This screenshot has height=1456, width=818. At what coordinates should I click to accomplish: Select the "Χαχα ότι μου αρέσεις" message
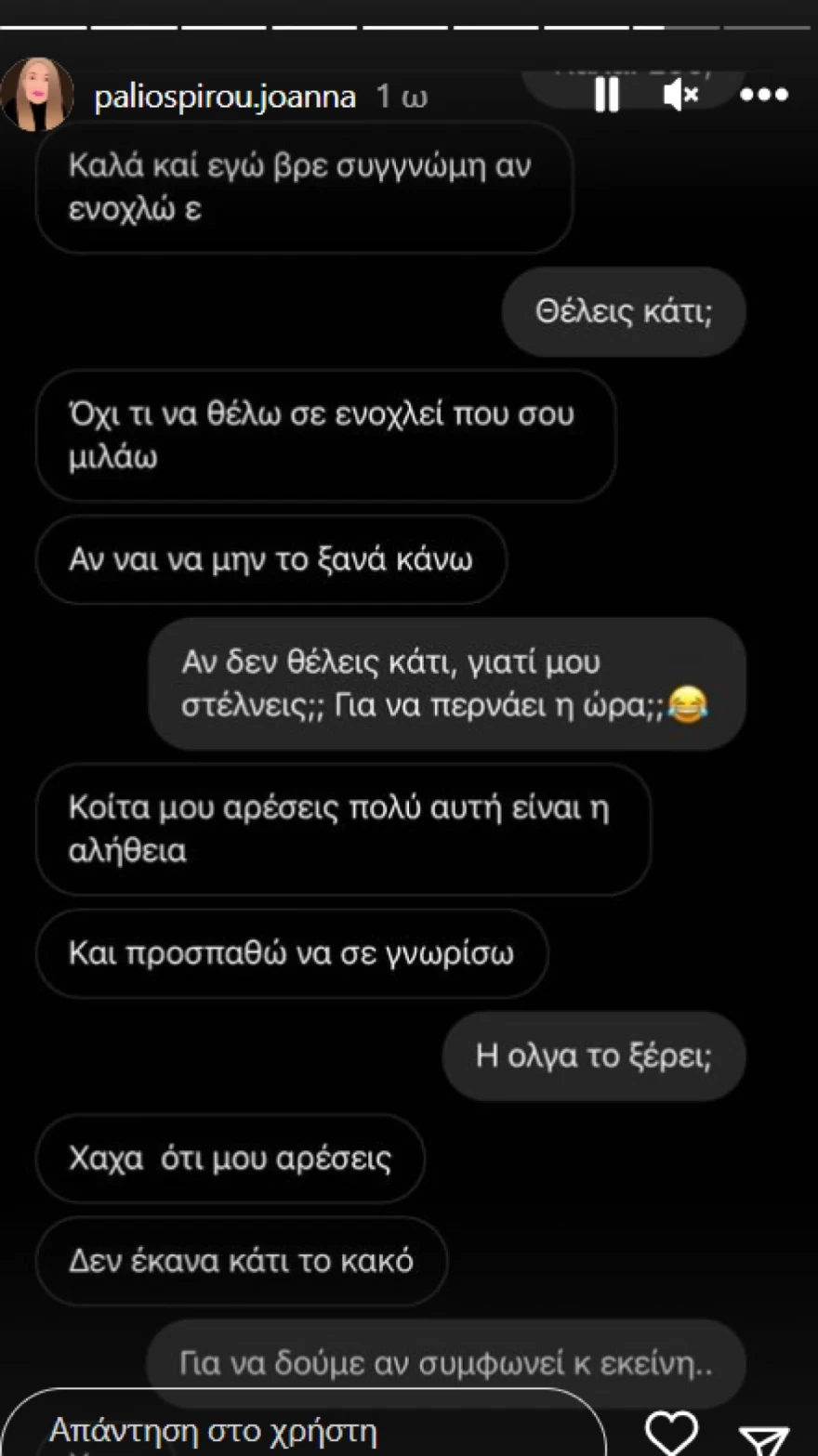point(231,1158)
